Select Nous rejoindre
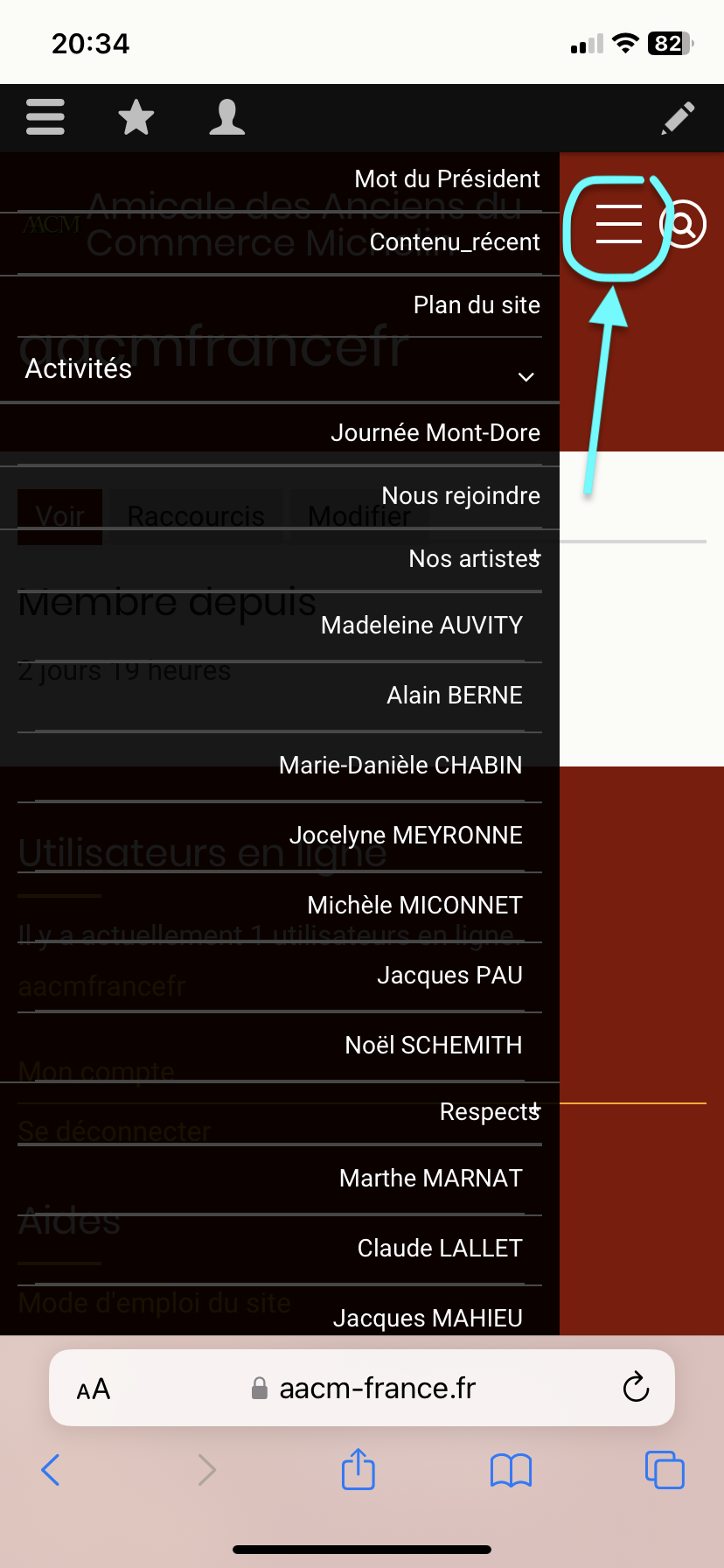 (x=461, y=496)
